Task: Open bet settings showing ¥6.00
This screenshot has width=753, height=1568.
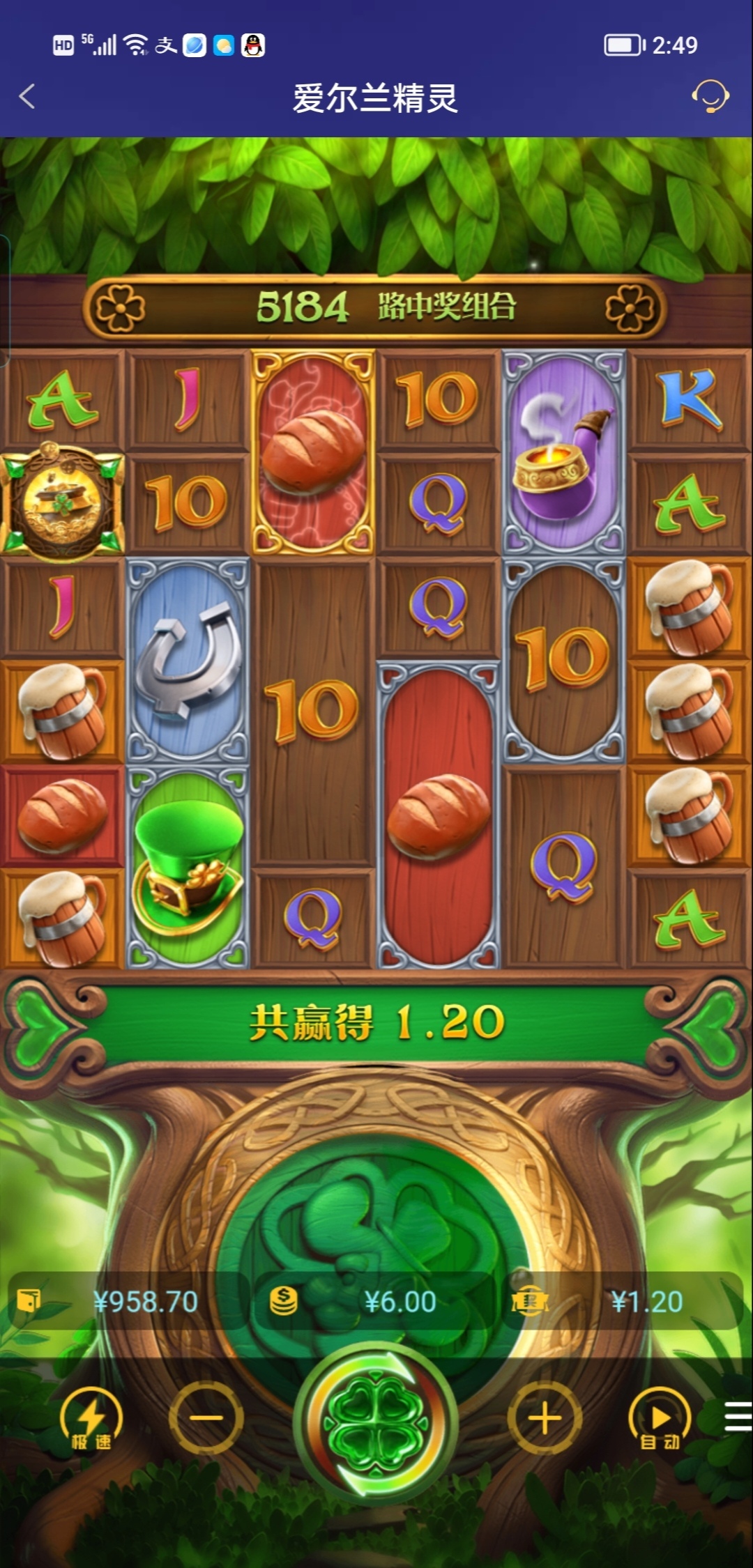Action: tap(376, 1302)
